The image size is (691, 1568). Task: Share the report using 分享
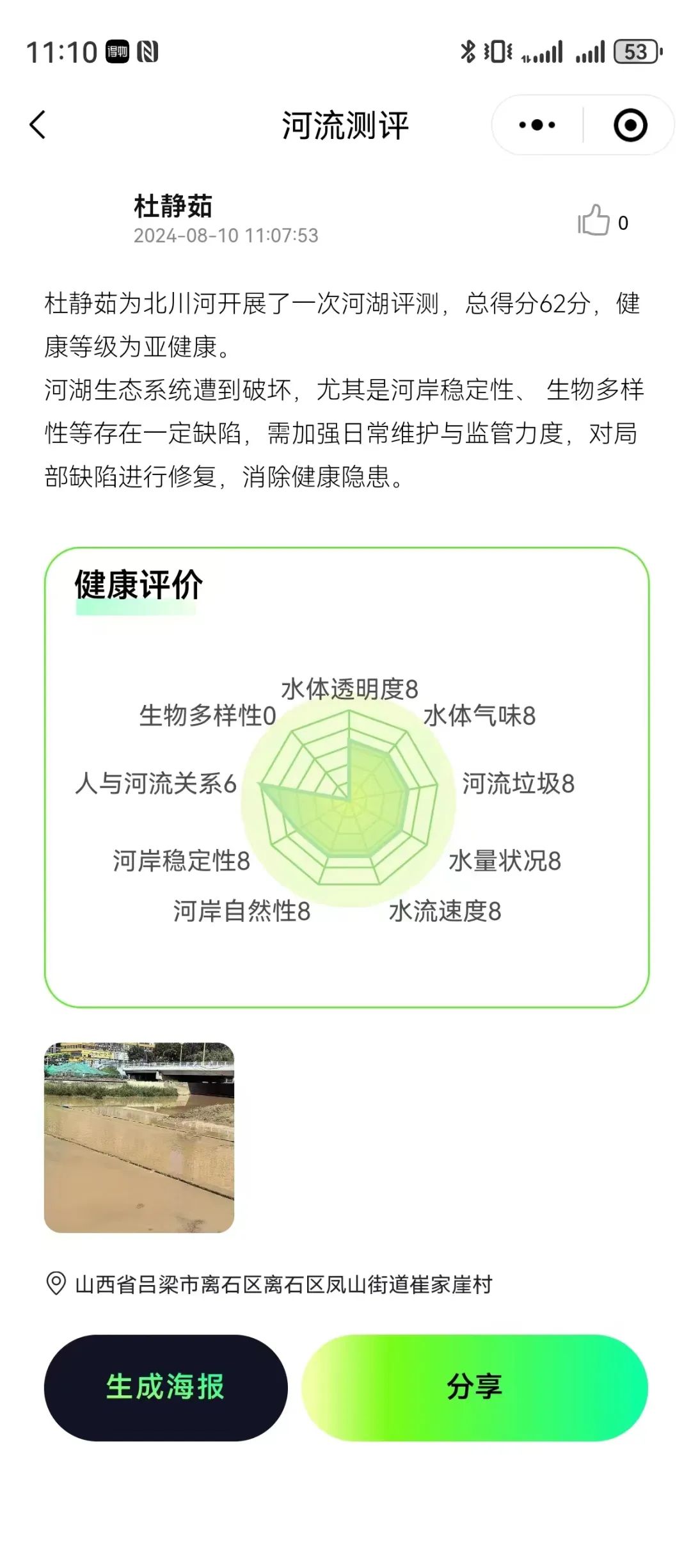474,1387
